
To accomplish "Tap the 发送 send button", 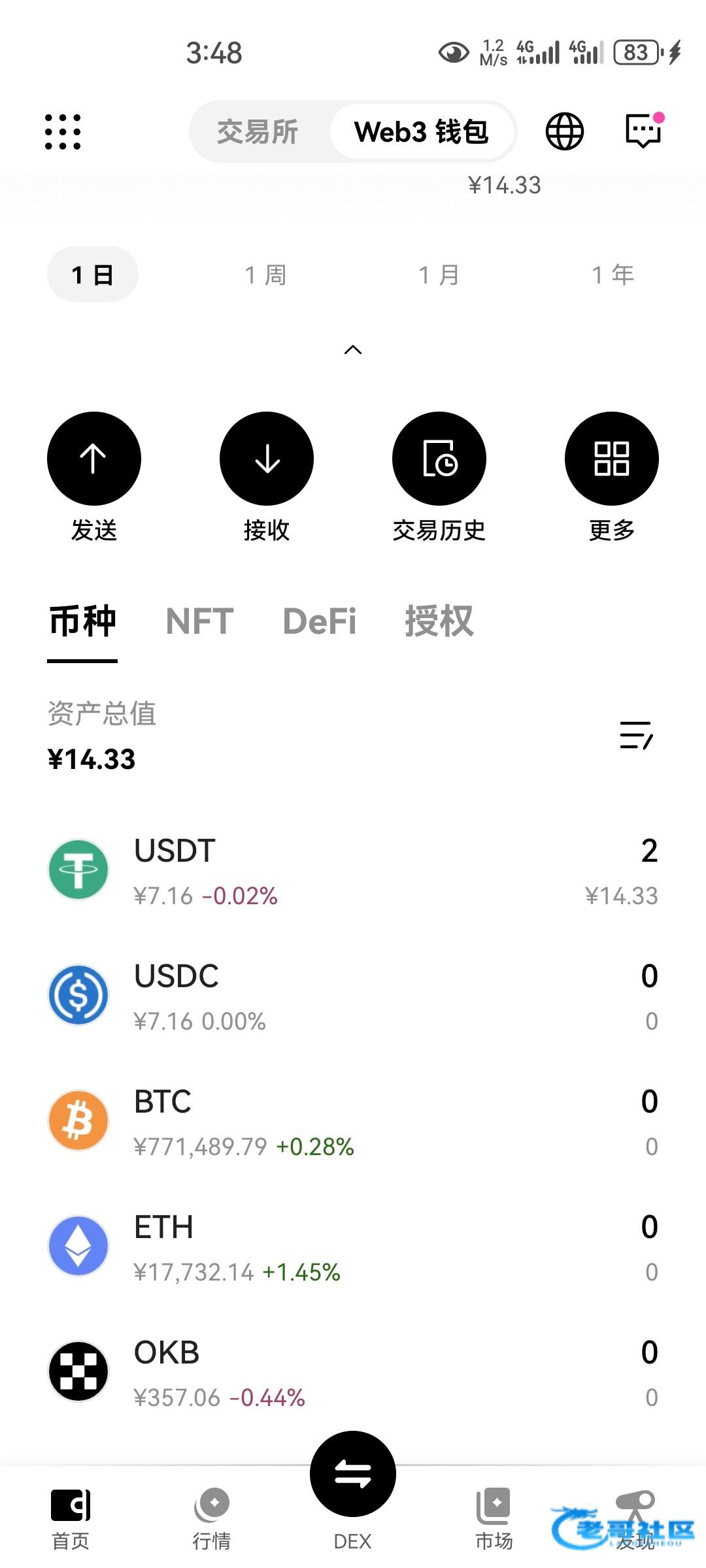I will [94, 459].
